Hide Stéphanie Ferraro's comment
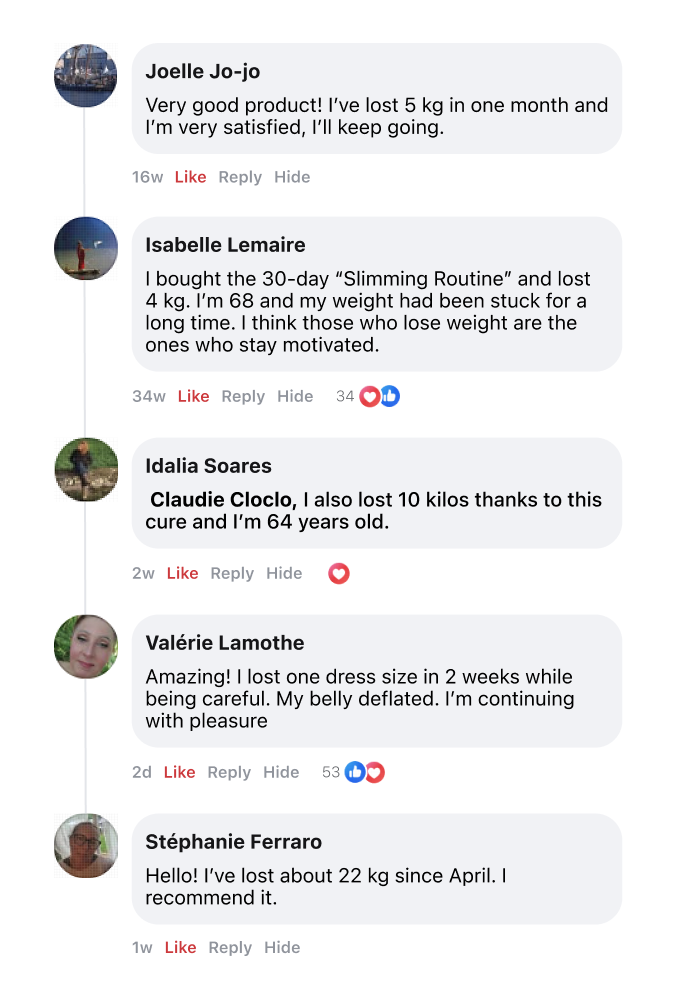This screenshot has height=1000, width=677. [x=282, y=947]
